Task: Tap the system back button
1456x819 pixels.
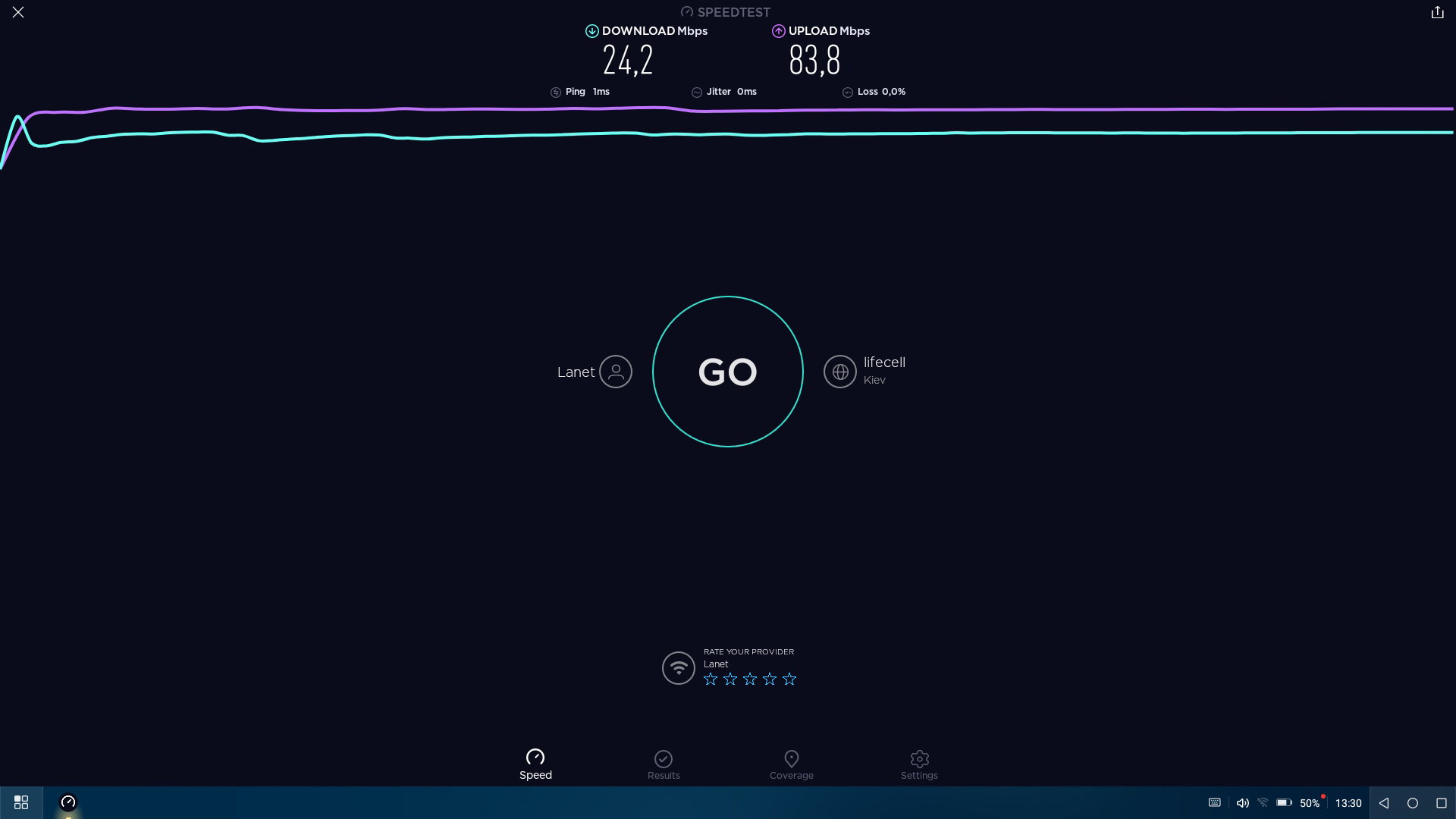Action: [1384, 802]
